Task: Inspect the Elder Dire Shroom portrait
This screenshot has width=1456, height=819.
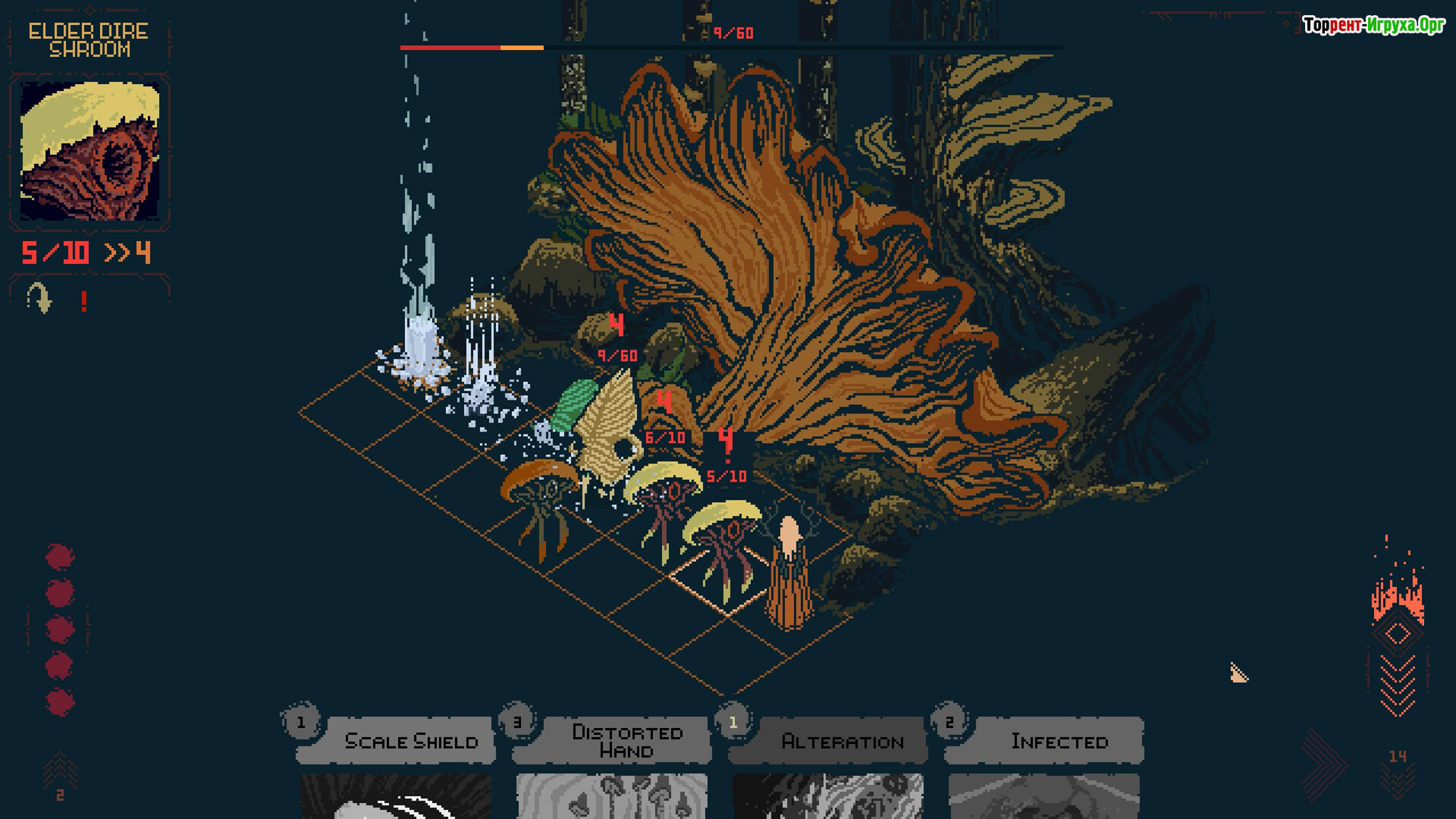Action: tap(89, 152)
